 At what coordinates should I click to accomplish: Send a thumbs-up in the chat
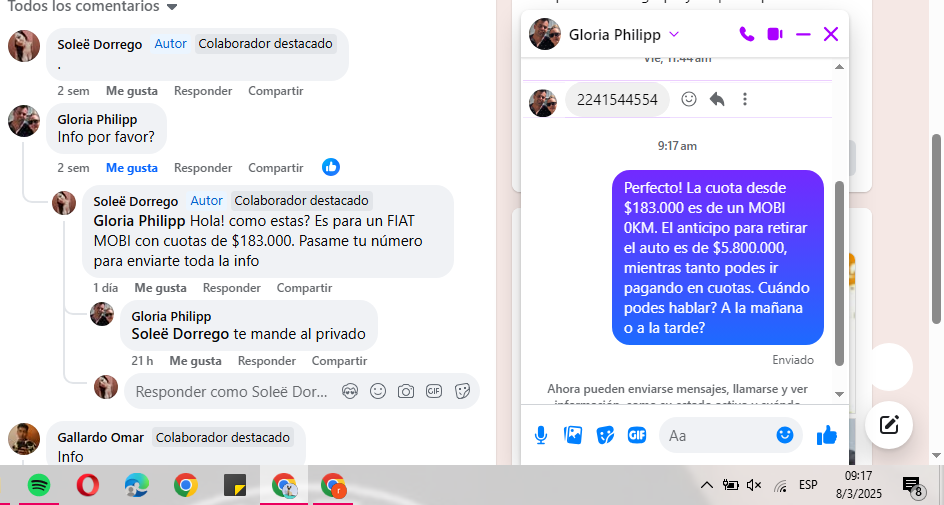click(826, 435)
